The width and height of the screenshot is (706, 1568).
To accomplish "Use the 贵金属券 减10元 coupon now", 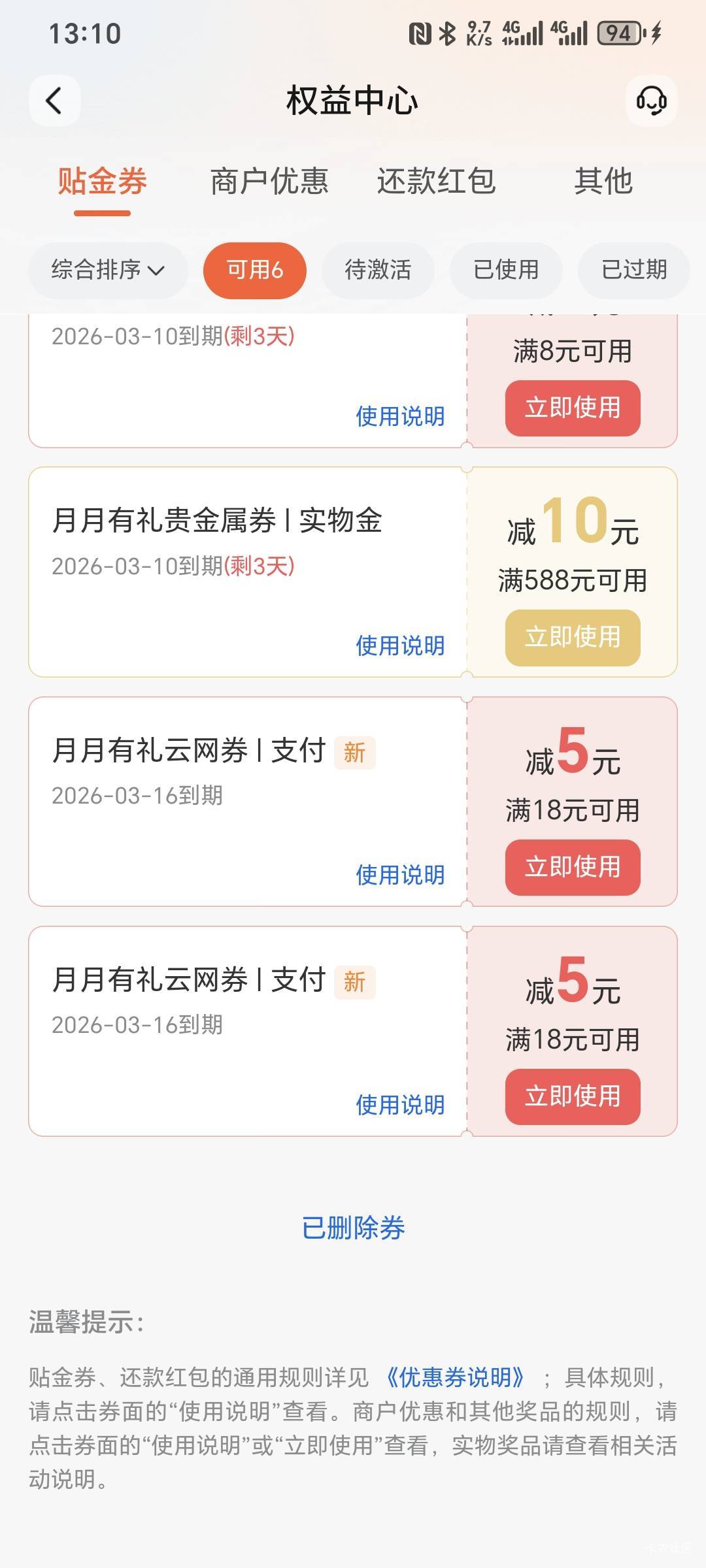I will [573, 638].
